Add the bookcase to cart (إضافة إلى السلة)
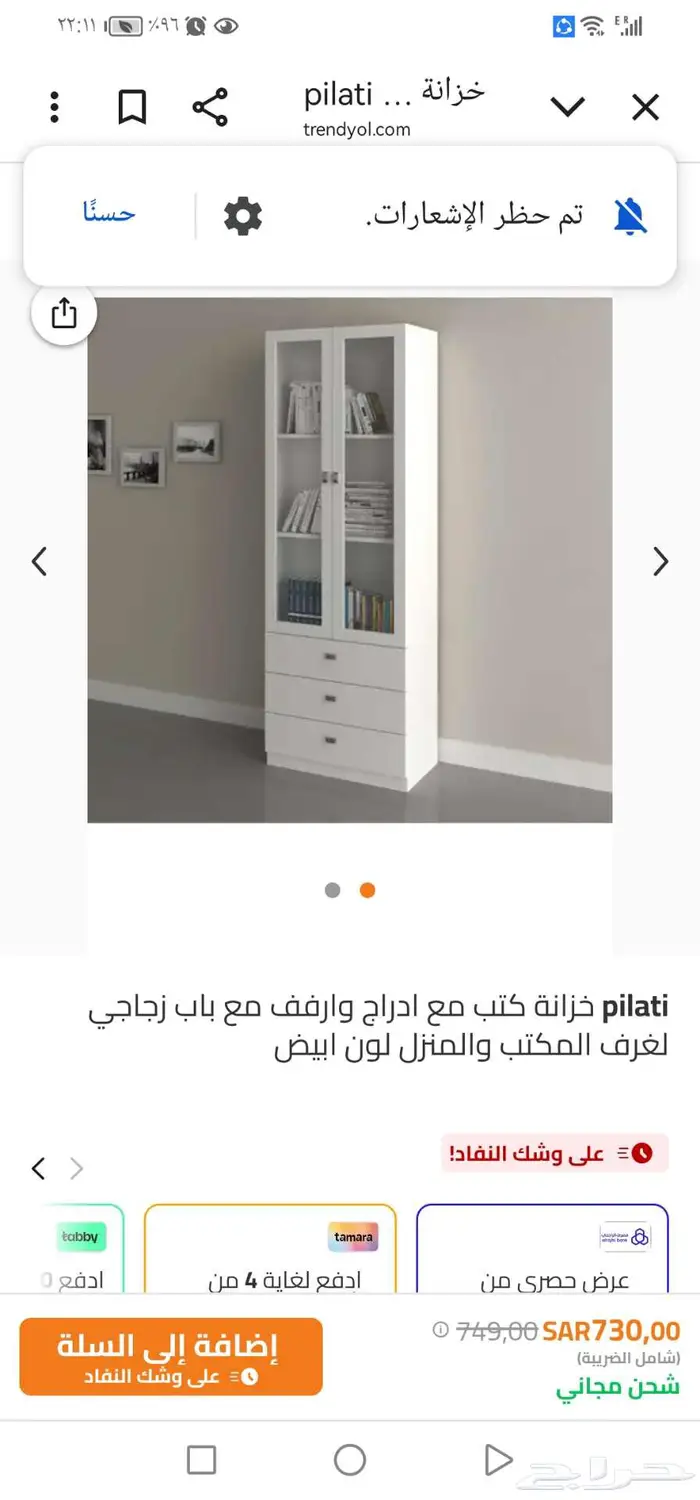Viewport: 700px width, 1500px height. tap(171, 1356)
